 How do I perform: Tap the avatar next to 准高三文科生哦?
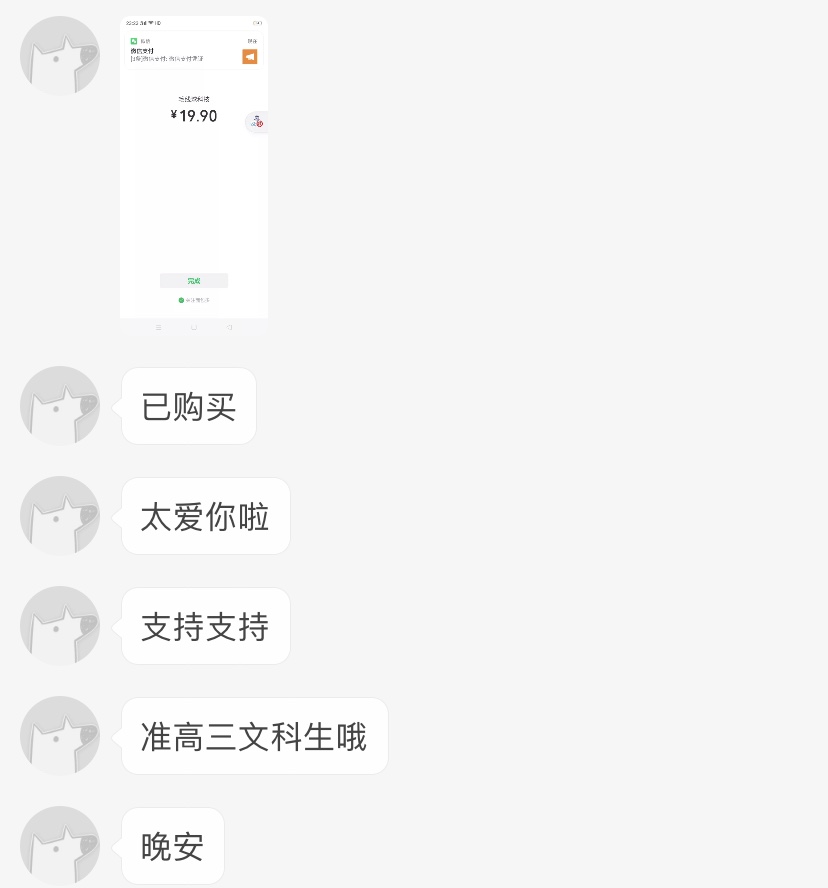point(60,736)
